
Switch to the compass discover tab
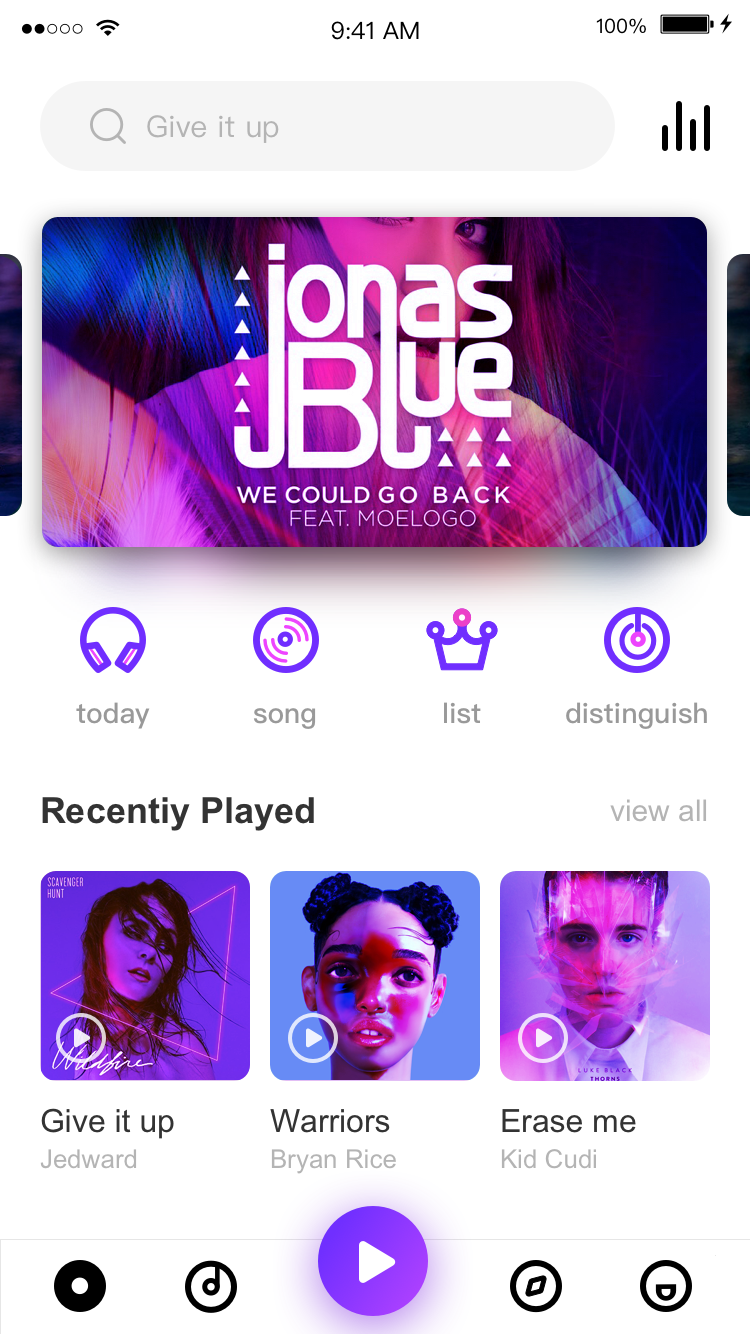[x=536, y=1286]
